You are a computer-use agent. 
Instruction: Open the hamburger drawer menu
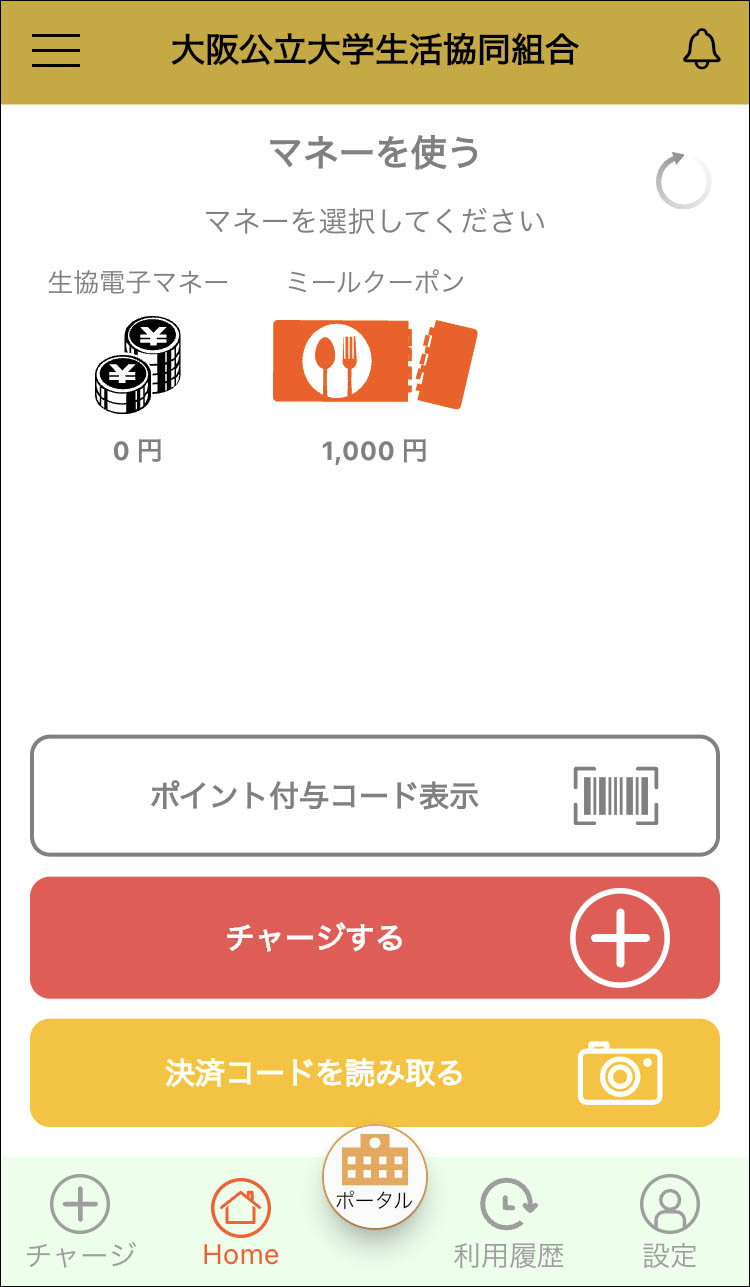(x=56, y=50)
